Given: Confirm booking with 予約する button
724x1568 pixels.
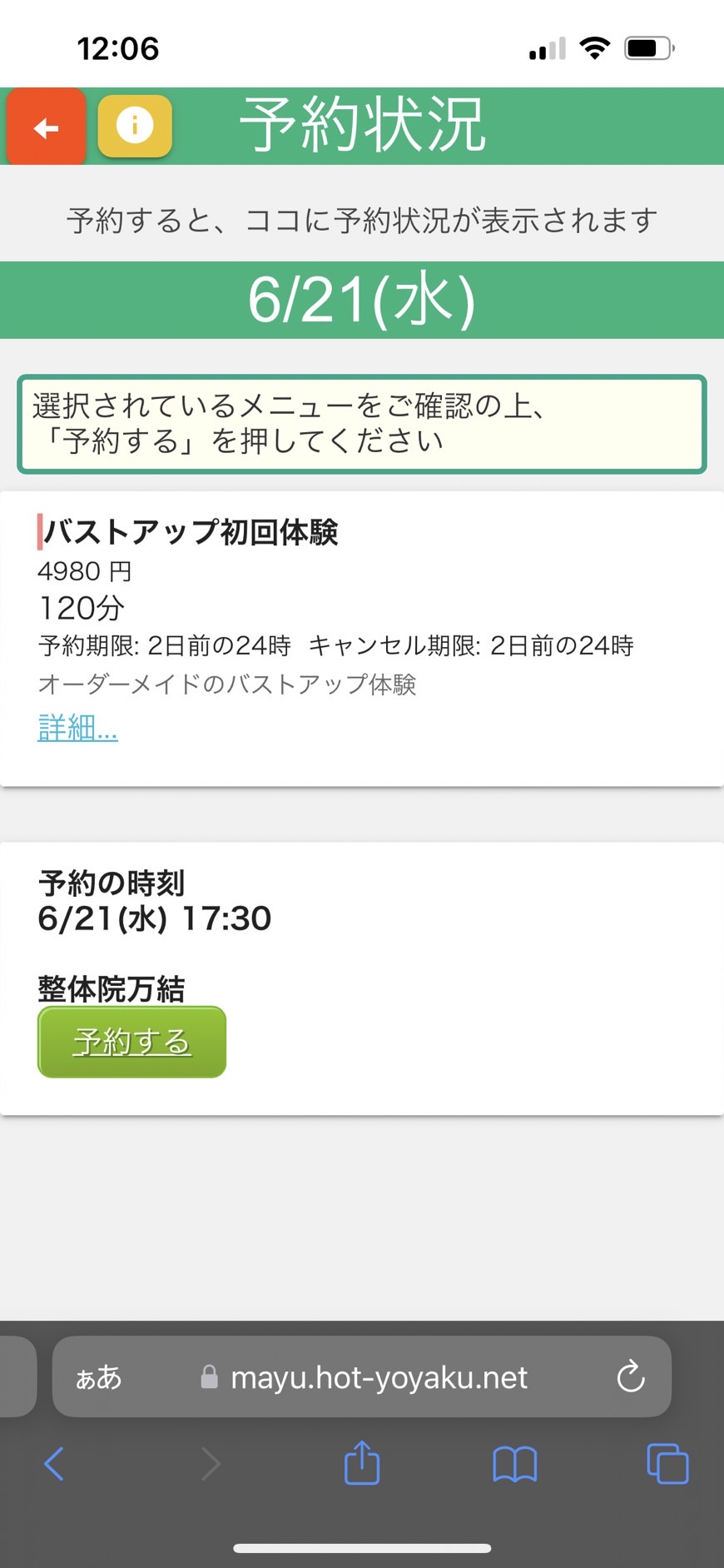Looking at the screenshot, I should click(x=131, y=1042).
